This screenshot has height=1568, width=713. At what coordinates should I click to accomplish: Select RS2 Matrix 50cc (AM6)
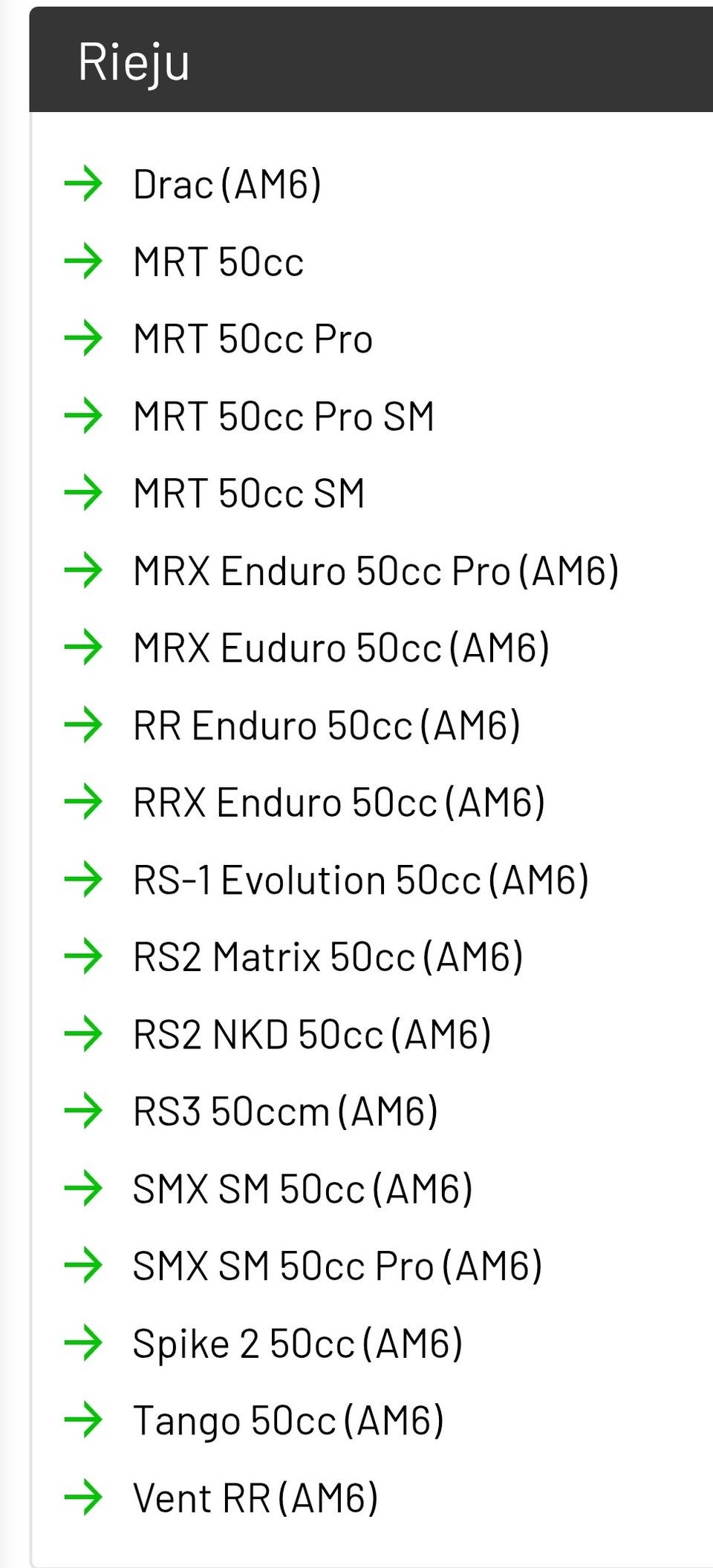tap(328, 957)
